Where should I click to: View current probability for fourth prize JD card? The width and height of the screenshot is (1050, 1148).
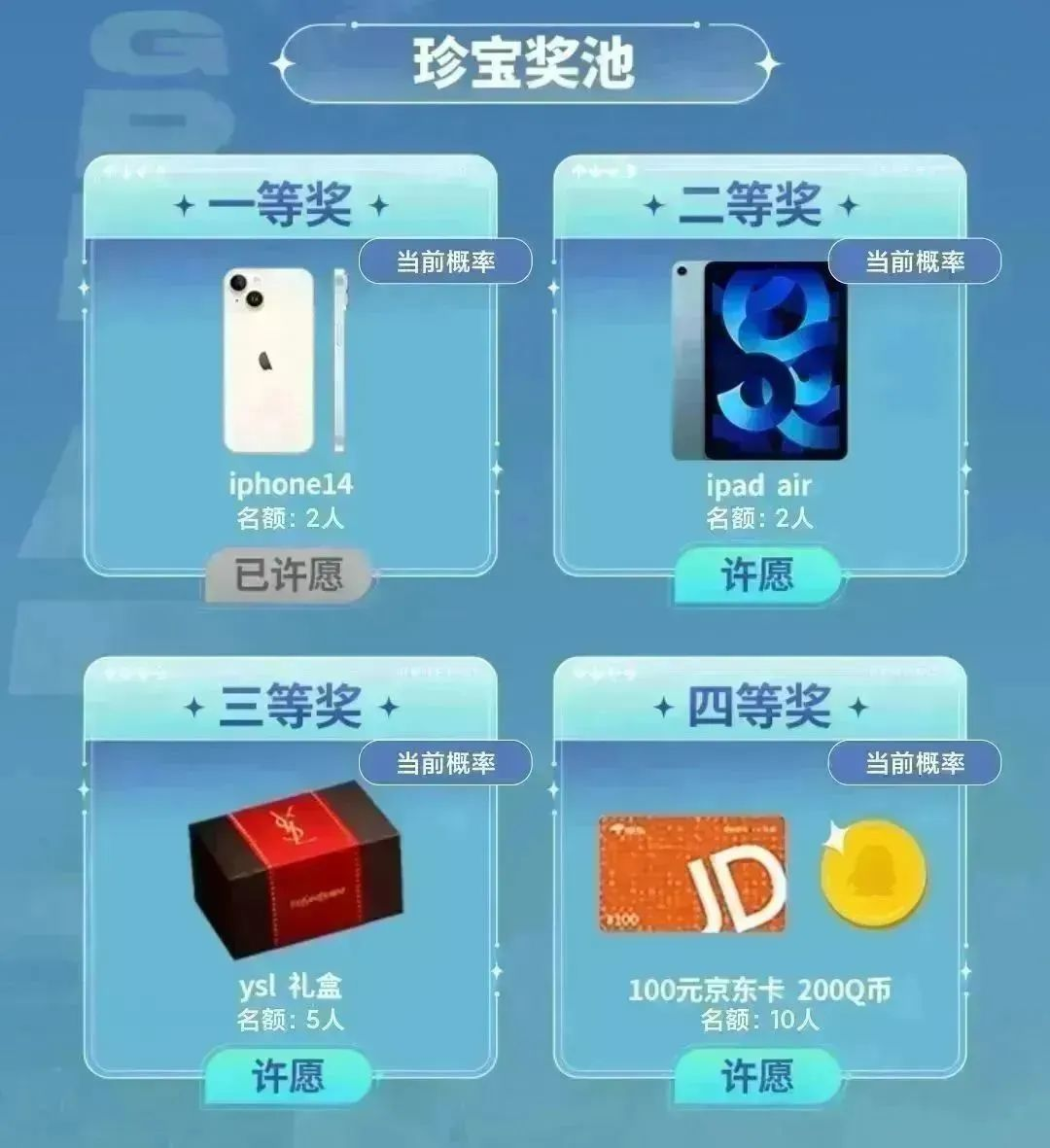point(914,763)
